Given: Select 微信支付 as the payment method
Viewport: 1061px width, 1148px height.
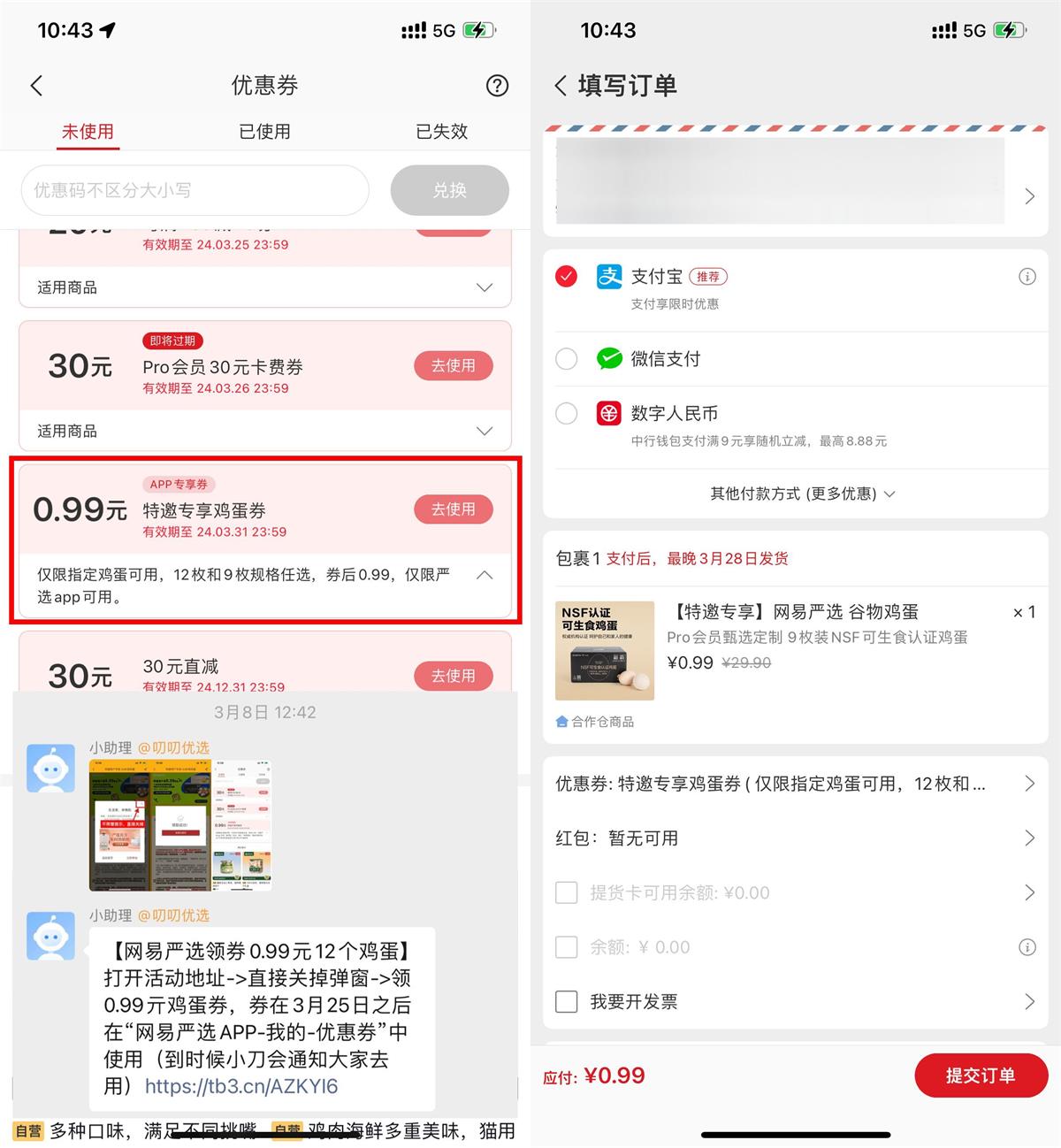Looking at the screenshot, I should (x=566, y=359).
